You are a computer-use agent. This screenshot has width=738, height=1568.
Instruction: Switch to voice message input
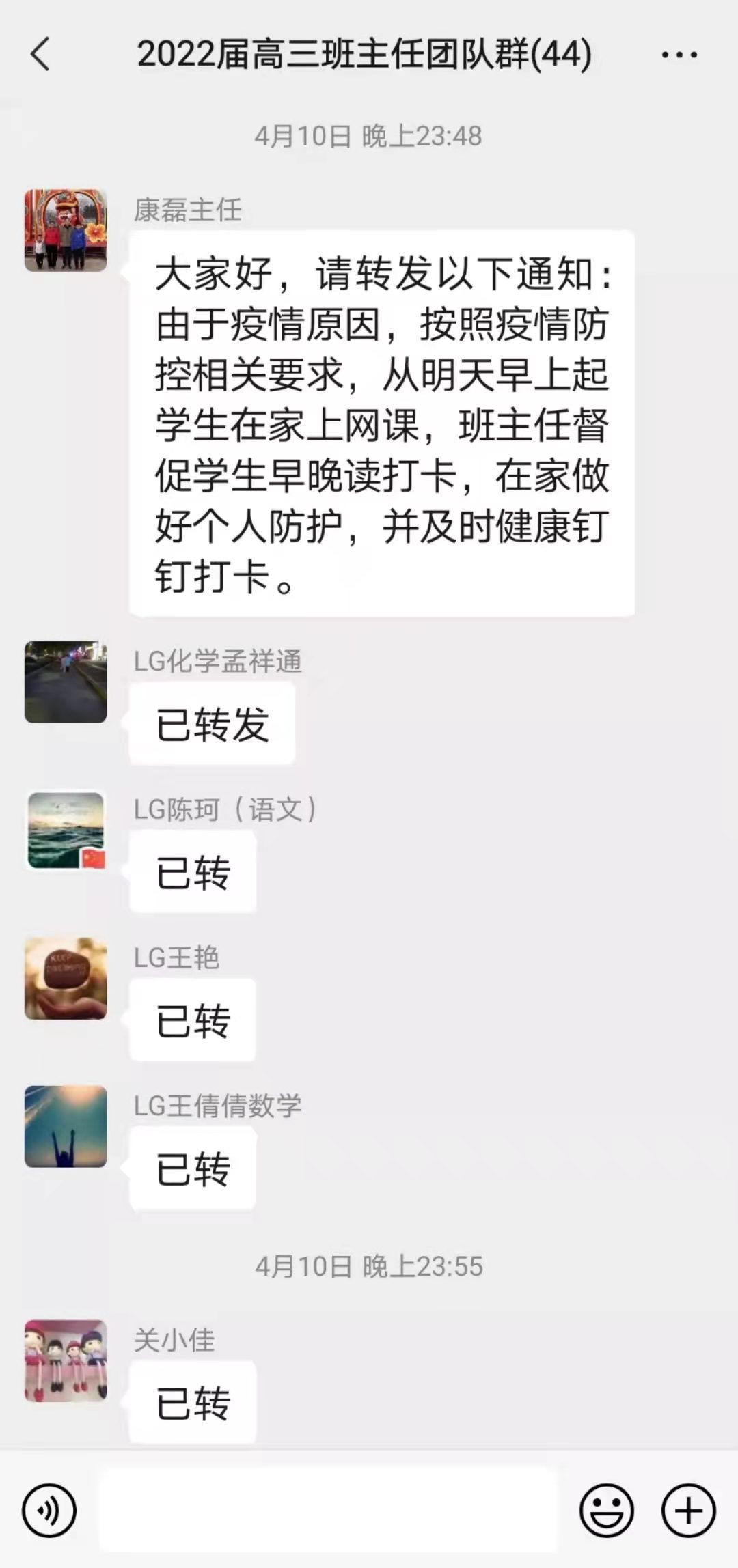[49, 1511]
